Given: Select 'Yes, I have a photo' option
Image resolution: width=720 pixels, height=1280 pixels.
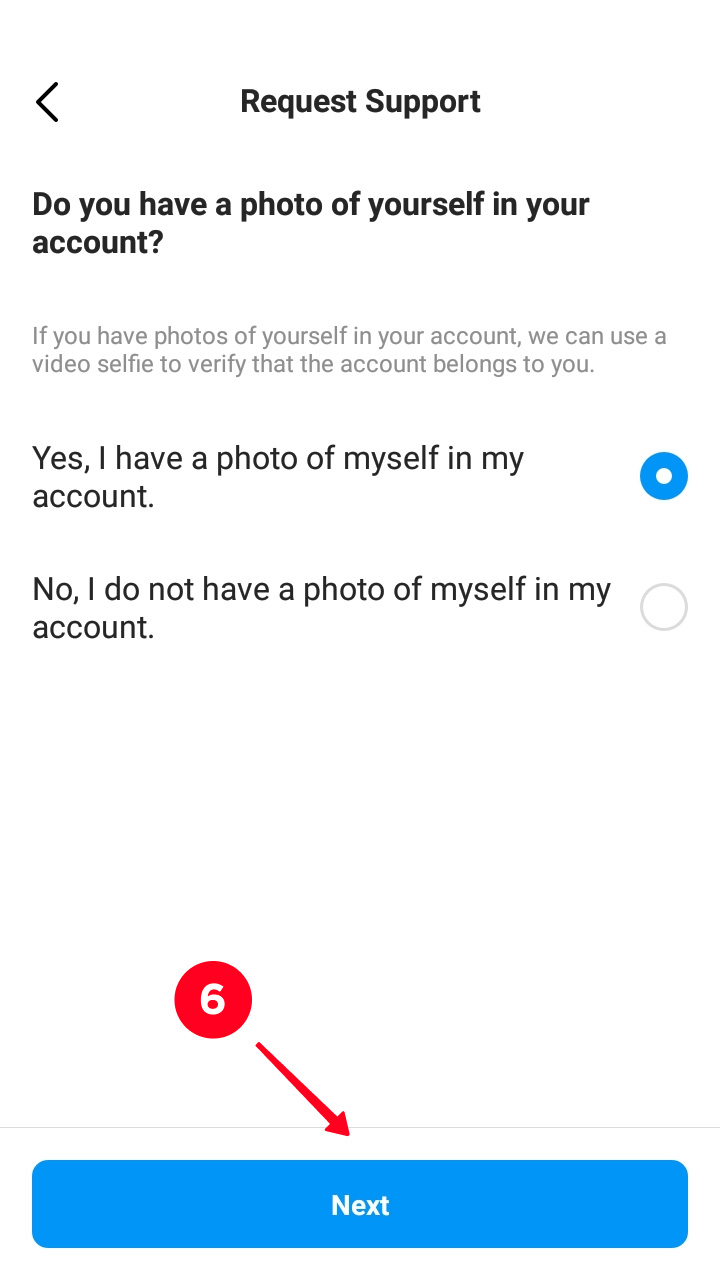Looking at the screenshot, I should point(360,476).
